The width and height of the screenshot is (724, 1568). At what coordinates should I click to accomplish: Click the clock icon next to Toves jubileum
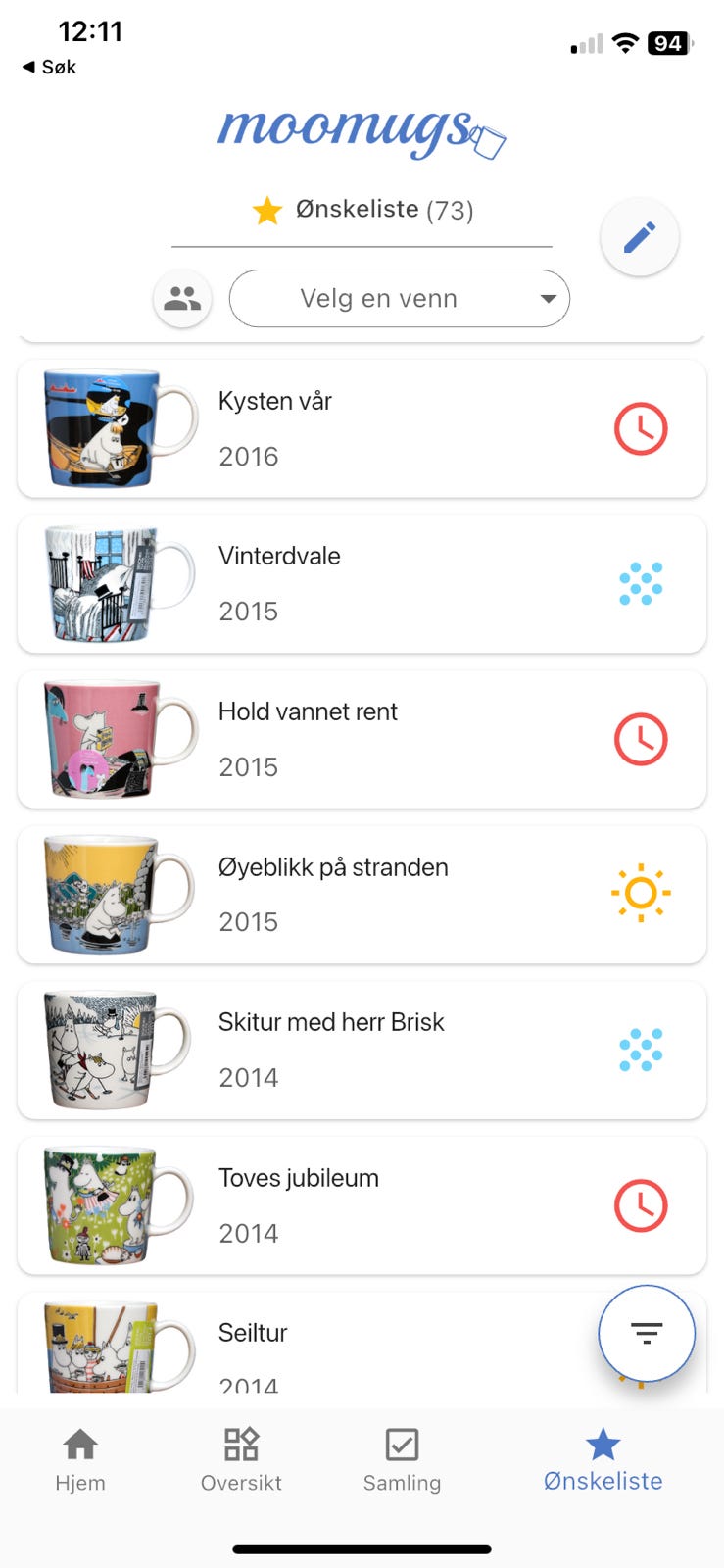click(642, 1205)
